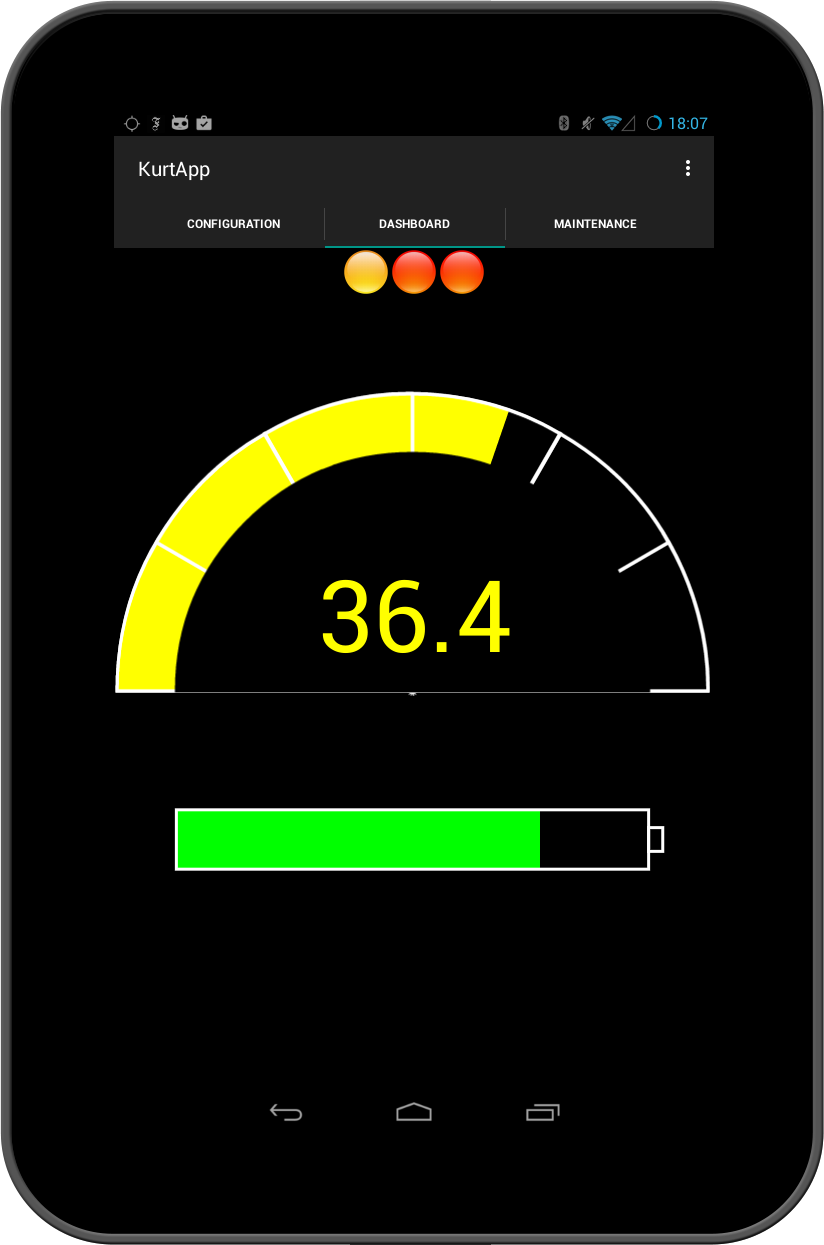
Task: Open the recent apps overview
Action: 542,1112
